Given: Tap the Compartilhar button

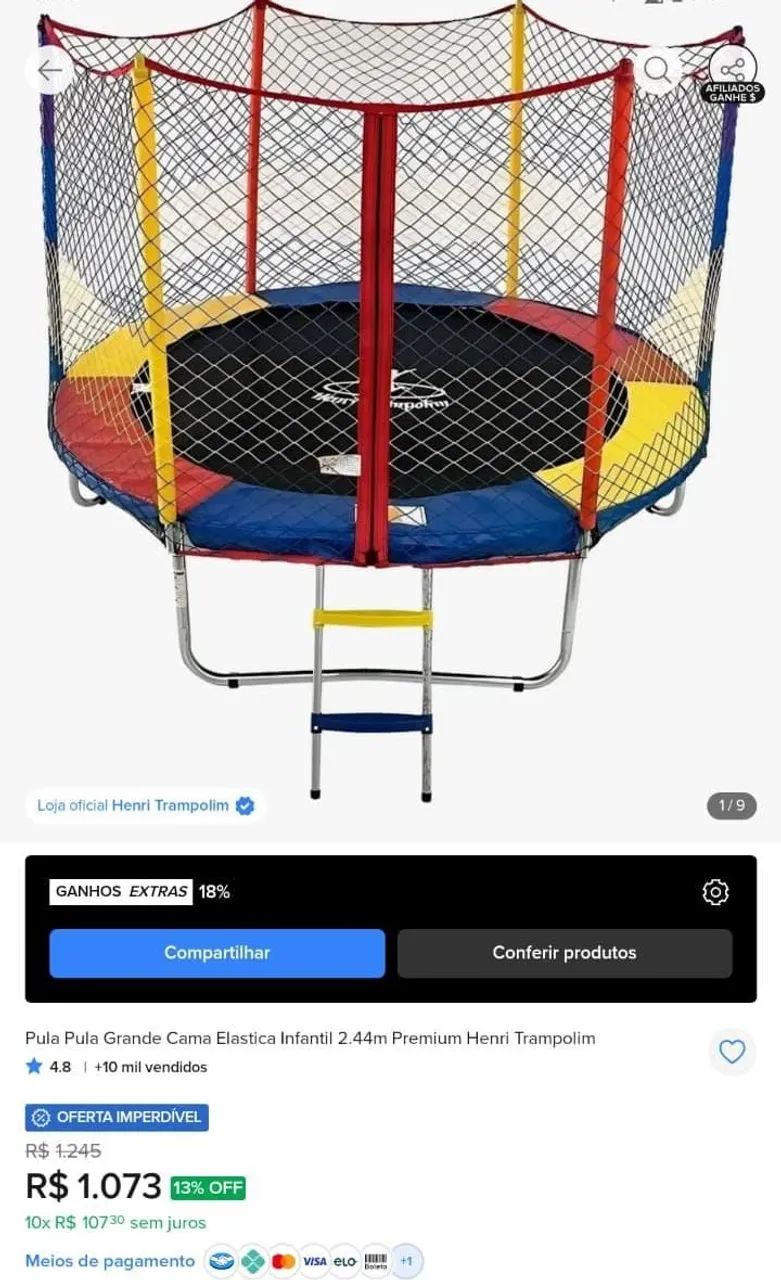Looking at the screenshot, I should click(217, 953).
